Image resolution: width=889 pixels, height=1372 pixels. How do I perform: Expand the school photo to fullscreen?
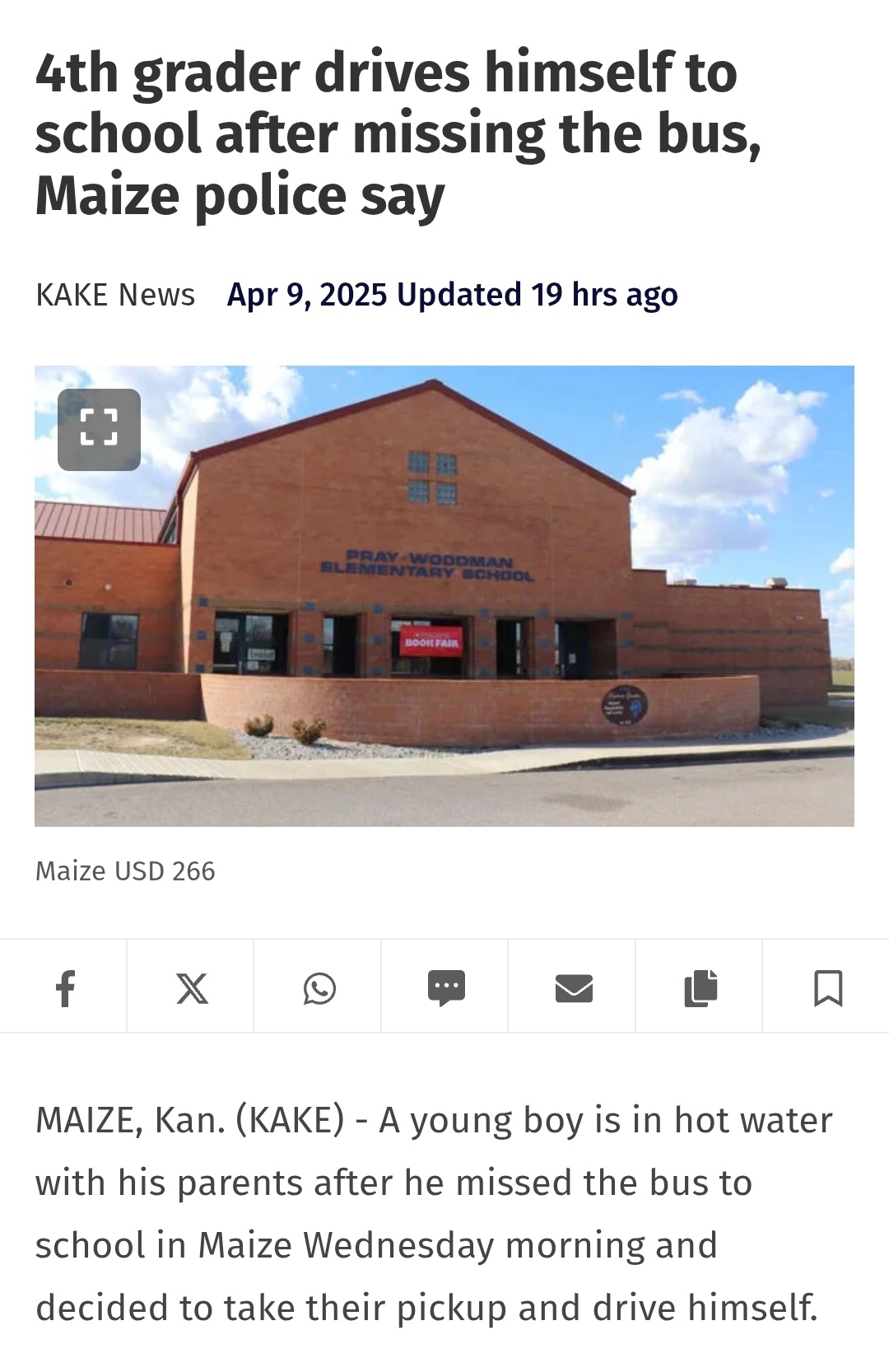(x=99, y=429)
